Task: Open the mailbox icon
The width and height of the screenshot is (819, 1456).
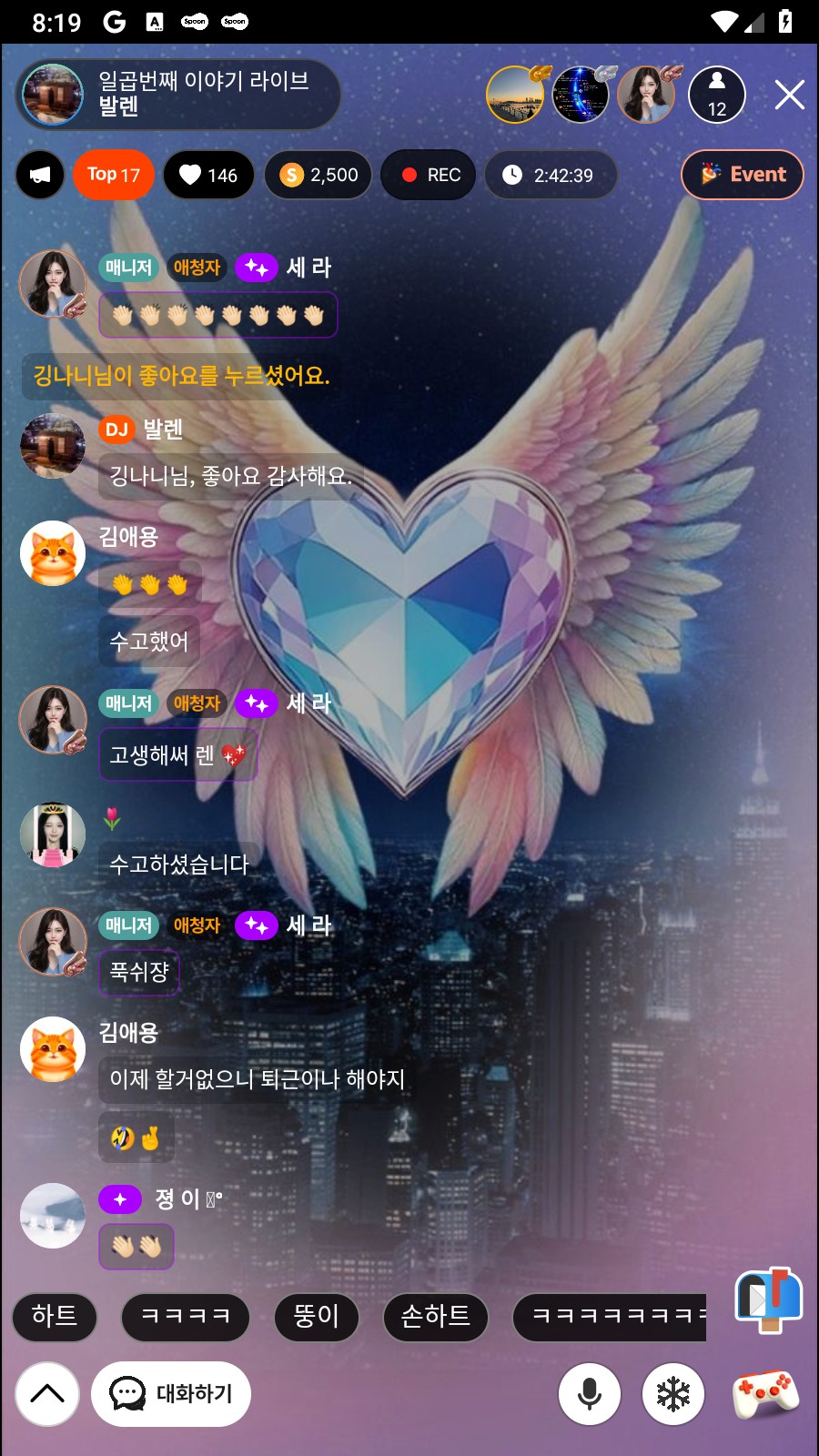Action: click(x=768, y=1299)
